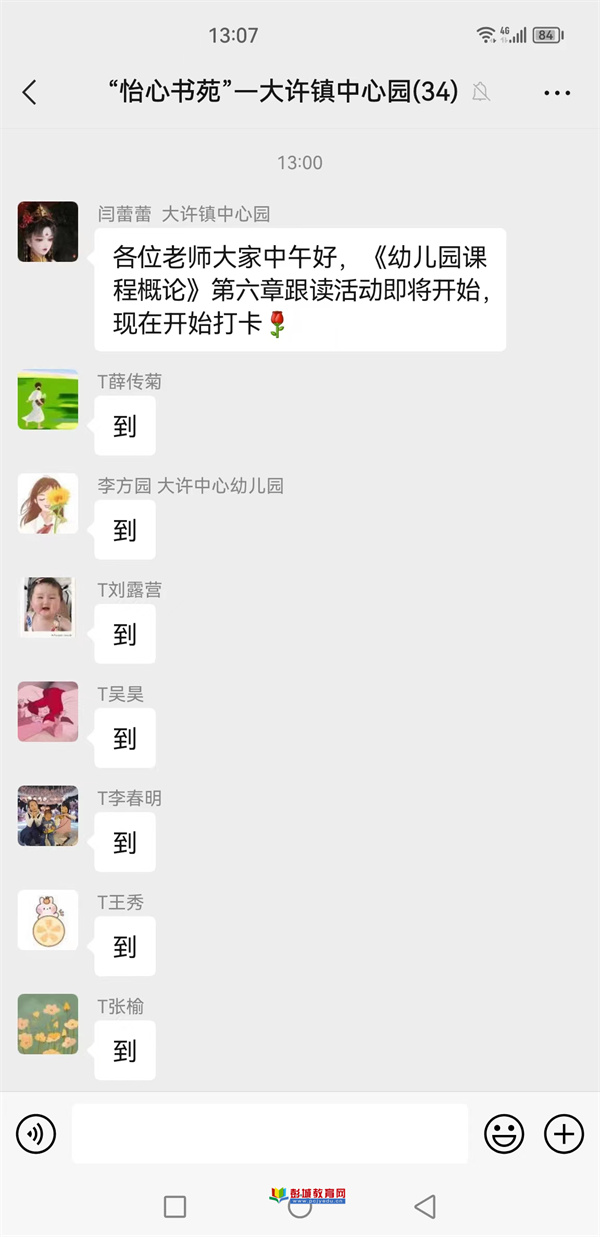The image size is (600, 1237).
Task: Switch to voice message input
Action: coord(36,1134)
